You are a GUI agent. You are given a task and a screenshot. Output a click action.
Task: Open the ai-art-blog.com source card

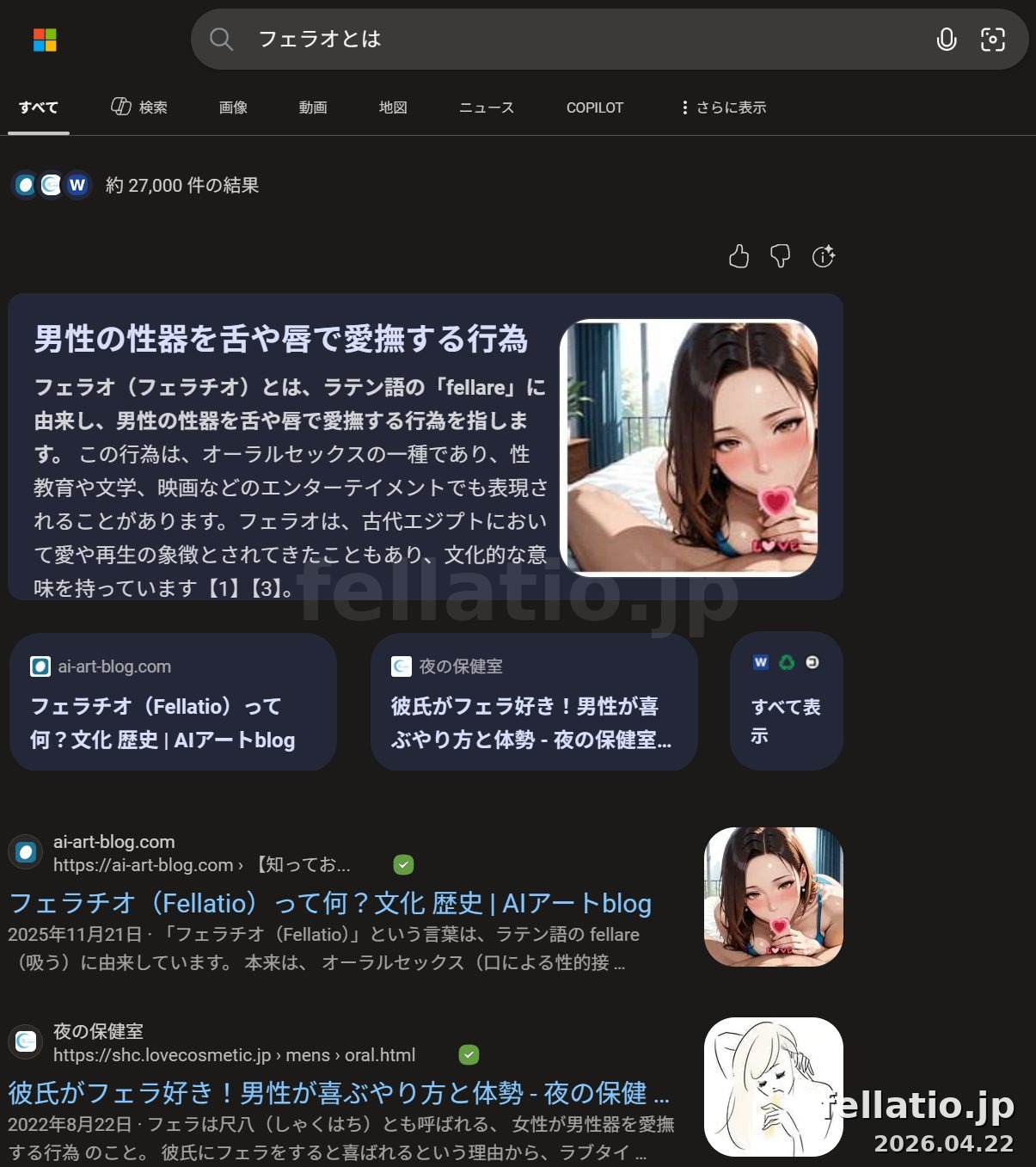point(173,703)
